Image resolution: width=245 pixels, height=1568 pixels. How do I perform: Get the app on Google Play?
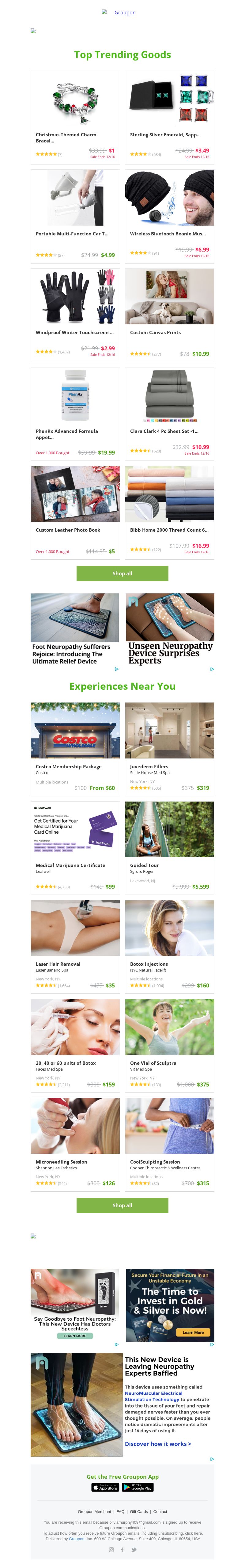click(x=138, y=1487)
